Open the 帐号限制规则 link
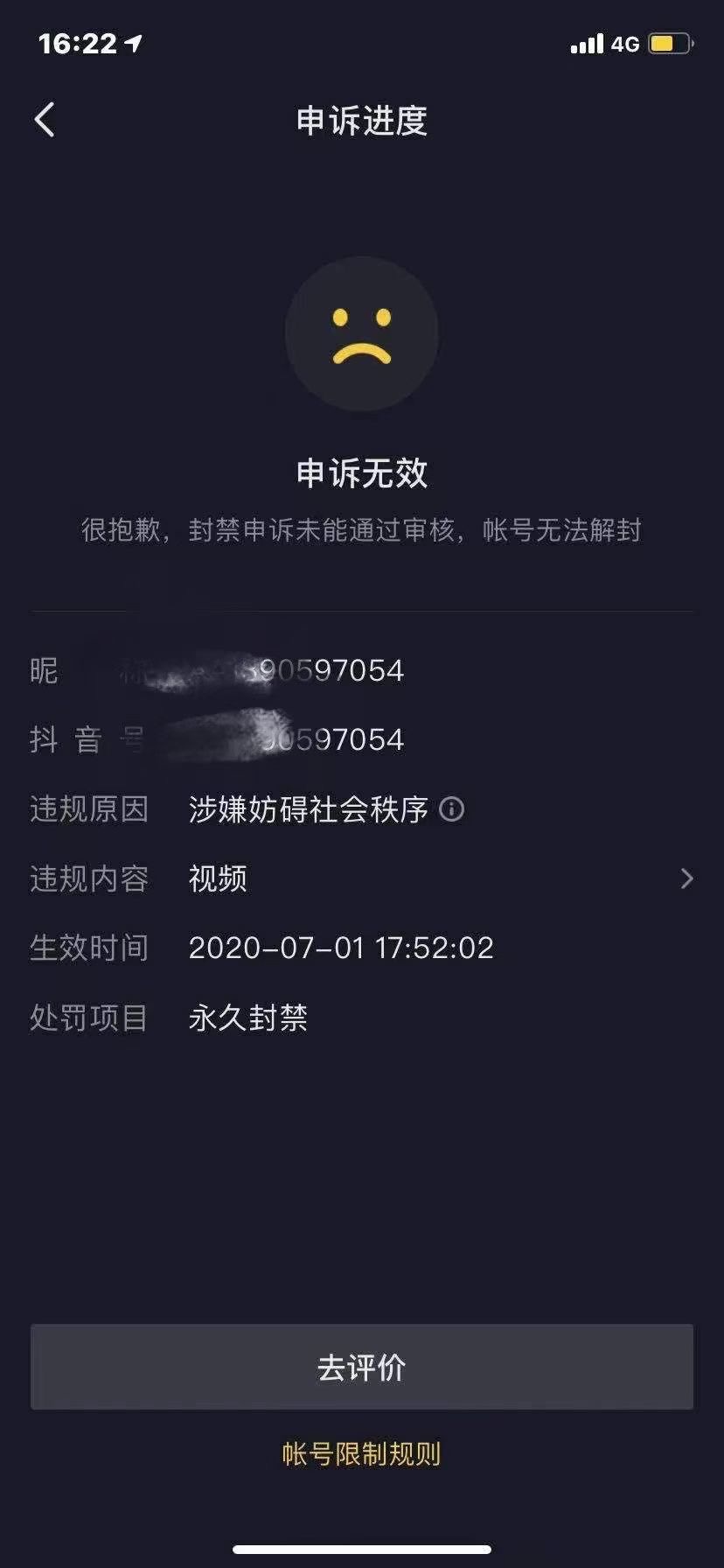The height and width of the screenshot is (1568, 724). pos(362,1454)
